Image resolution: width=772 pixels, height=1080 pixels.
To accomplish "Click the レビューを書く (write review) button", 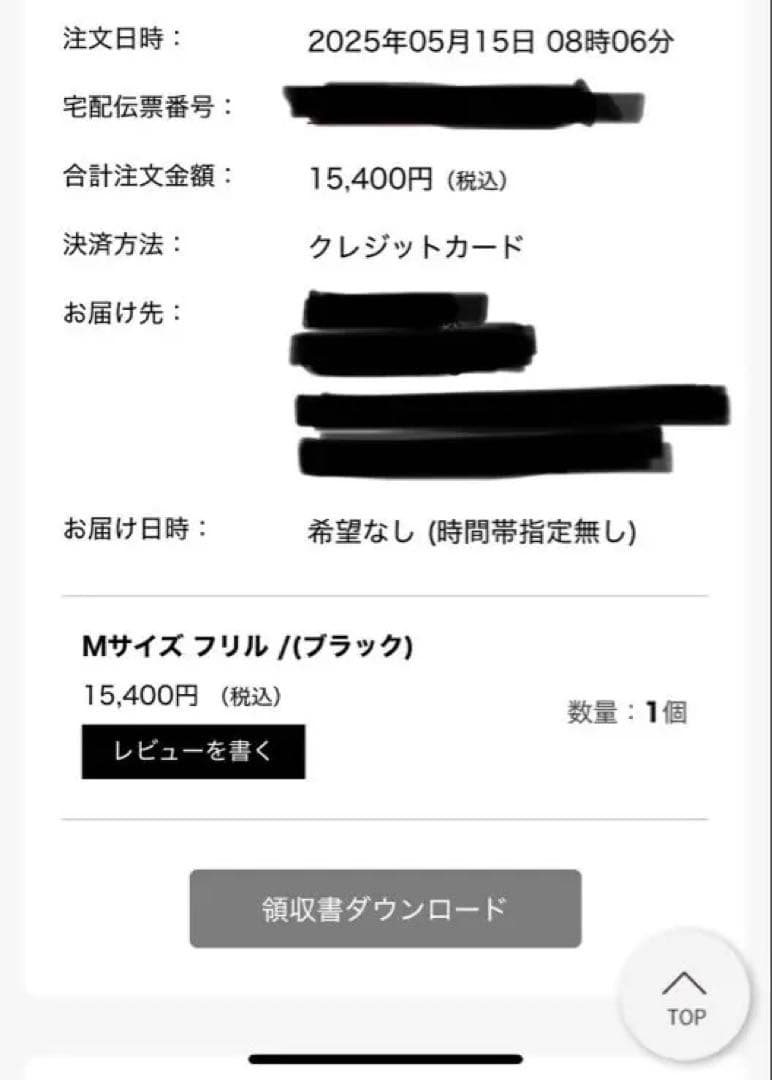I will click(192, 751).
